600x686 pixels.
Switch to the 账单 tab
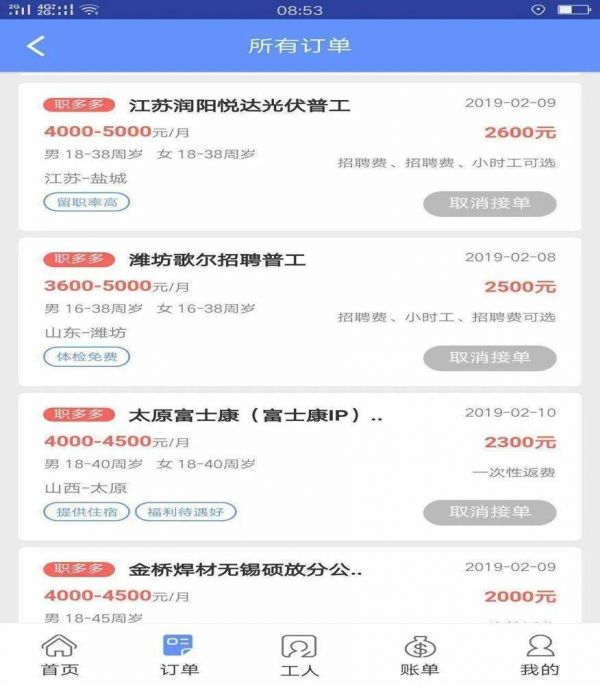click(x=420, y=655)
